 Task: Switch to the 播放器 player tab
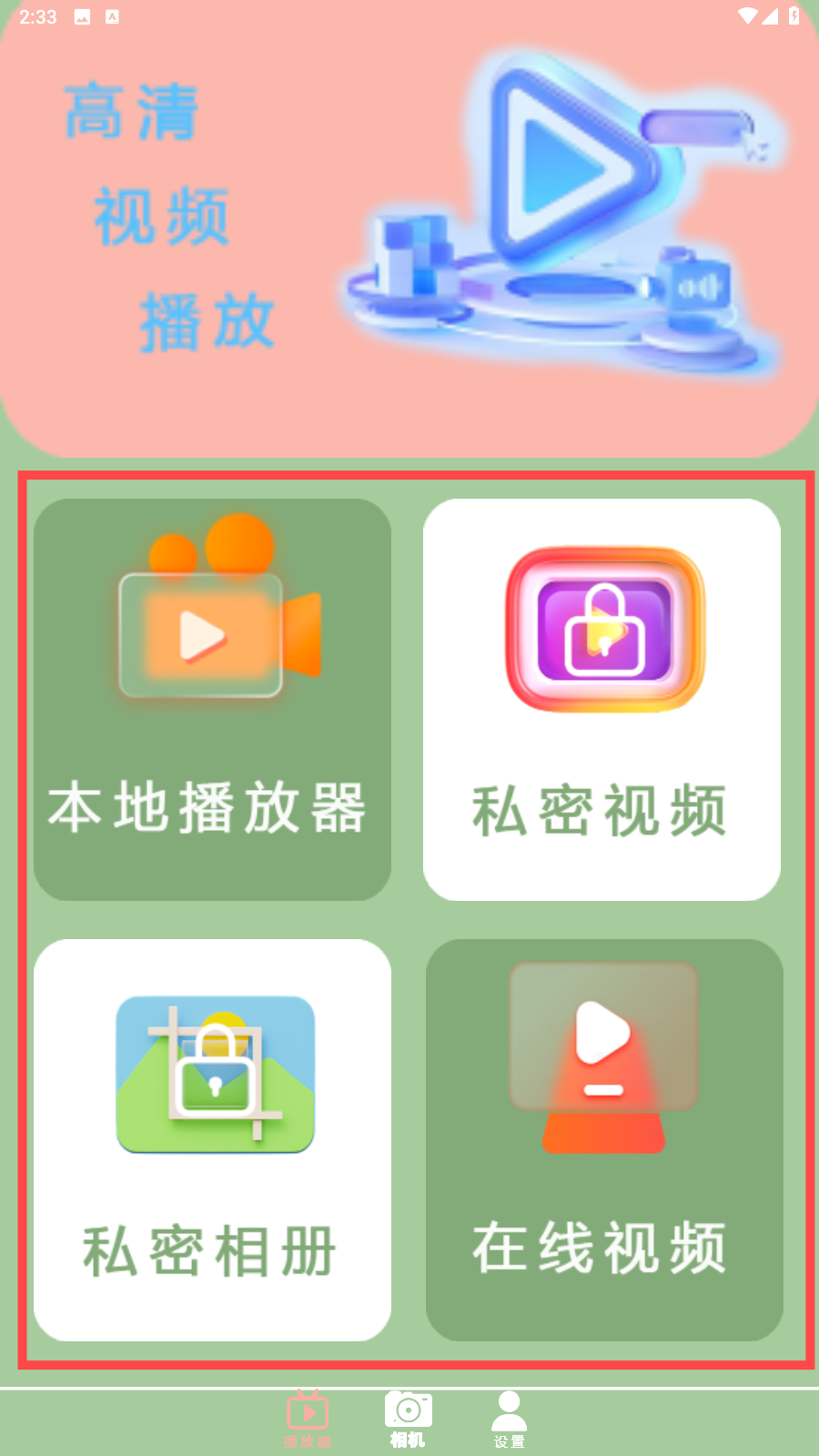[308, 1418]
